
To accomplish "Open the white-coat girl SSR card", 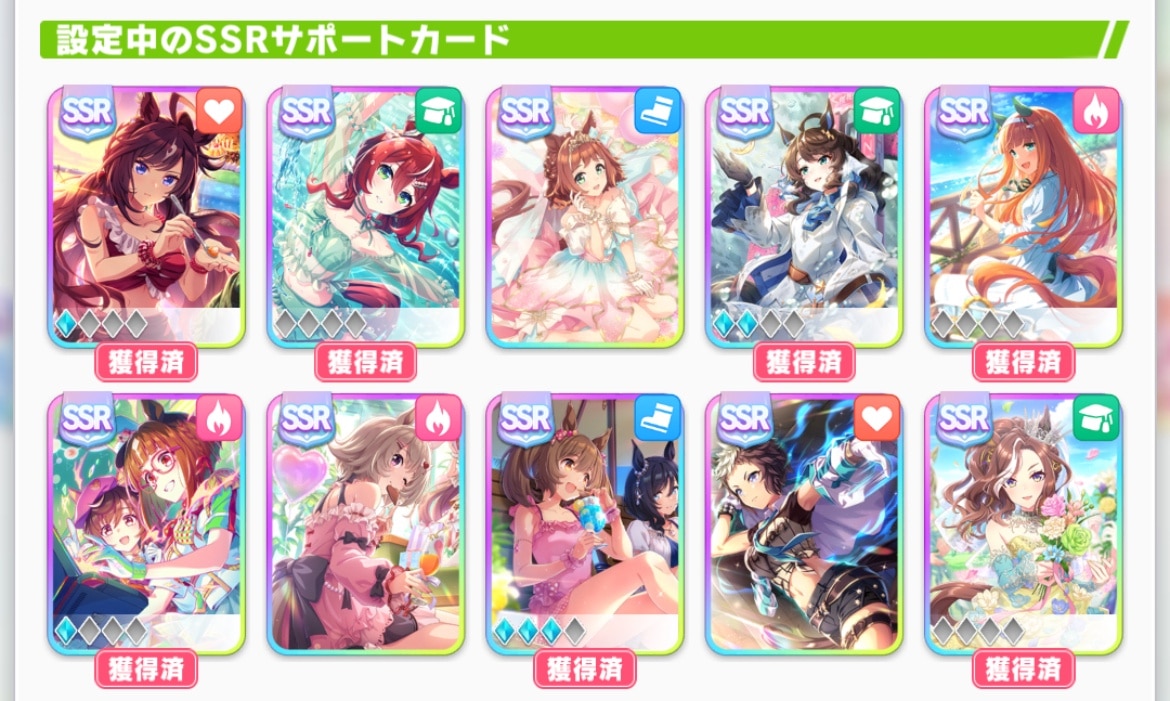I will pyautogui.click(x=803, y=215).
